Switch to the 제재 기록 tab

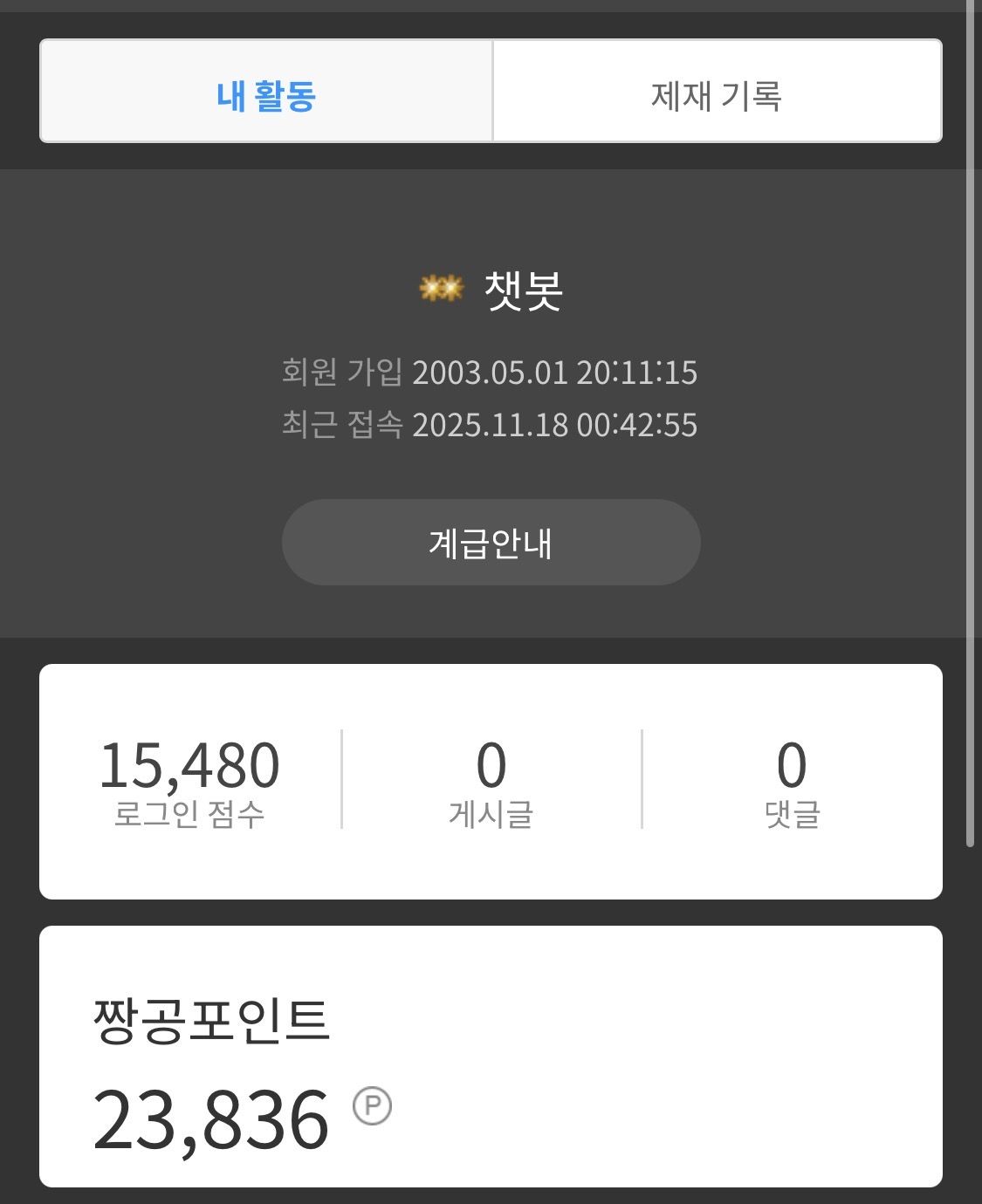[717, 92]
